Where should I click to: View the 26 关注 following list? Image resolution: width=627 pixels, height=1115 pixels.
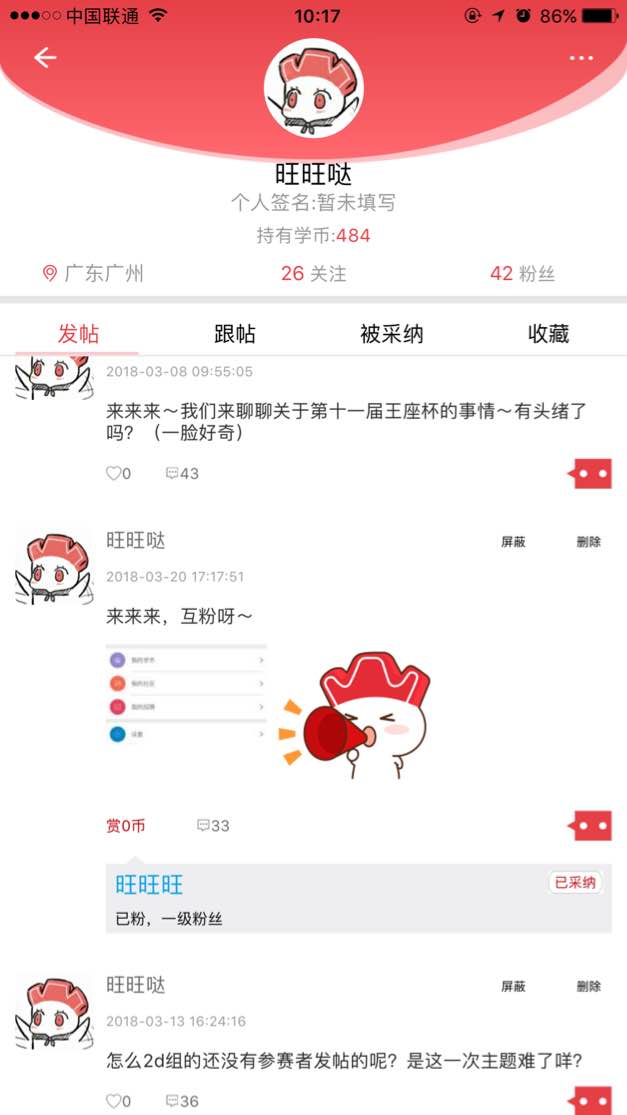click(x=313, y=273)
